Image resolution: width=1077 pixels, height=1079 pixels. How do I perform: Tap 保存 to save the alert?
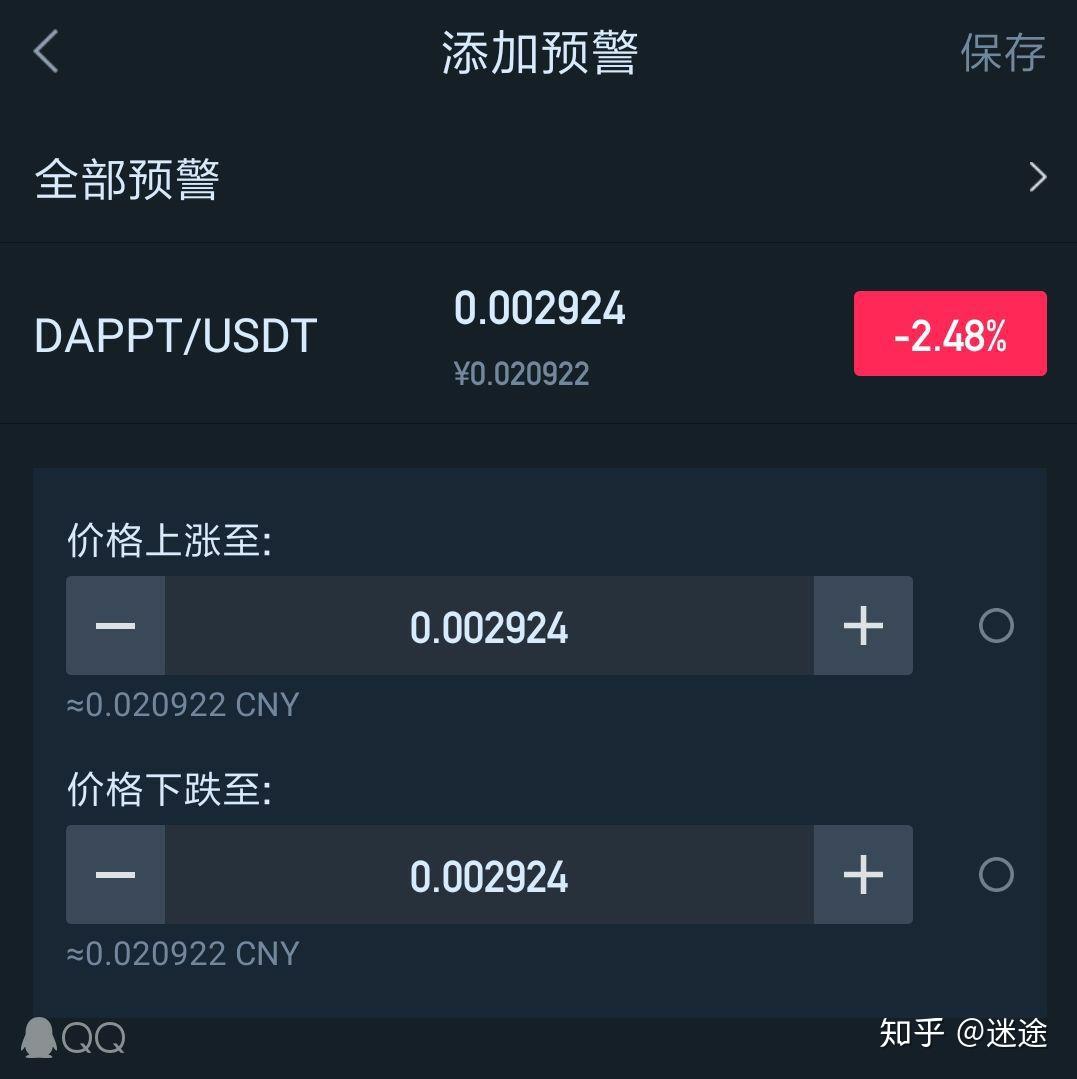pyautogui.click(x=1003, y=55)
